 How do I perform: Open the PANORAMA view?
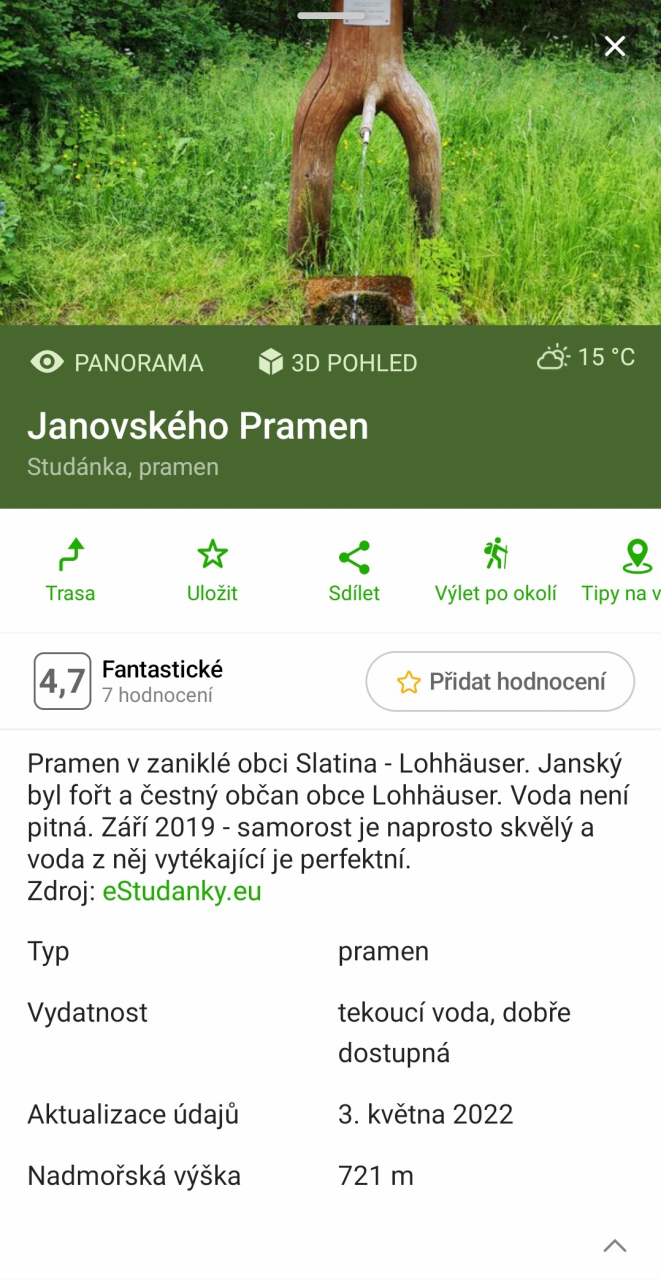(117, 362)
